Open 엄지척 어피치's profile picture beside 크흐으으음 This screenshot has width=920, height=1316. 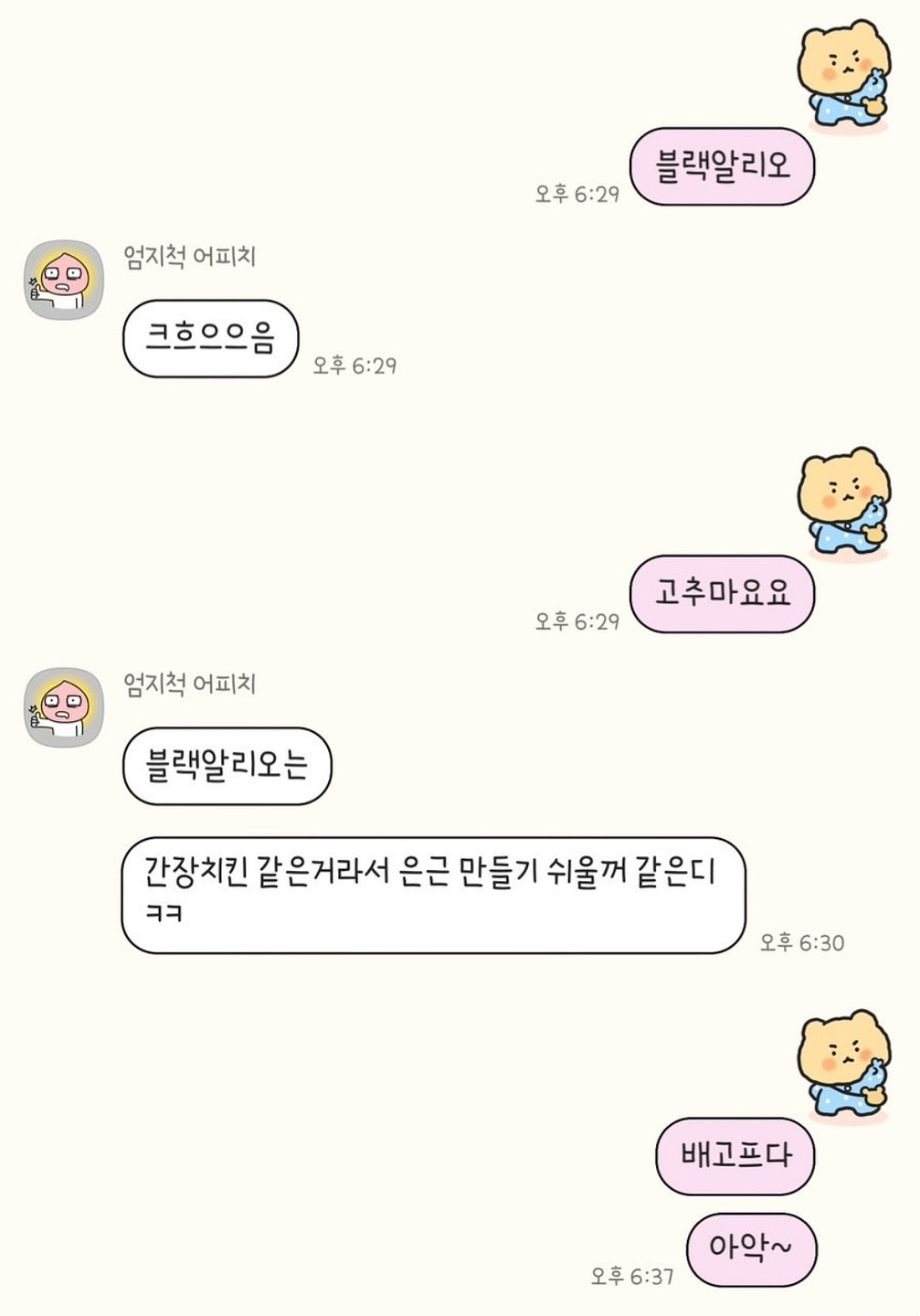pos(63,280)
